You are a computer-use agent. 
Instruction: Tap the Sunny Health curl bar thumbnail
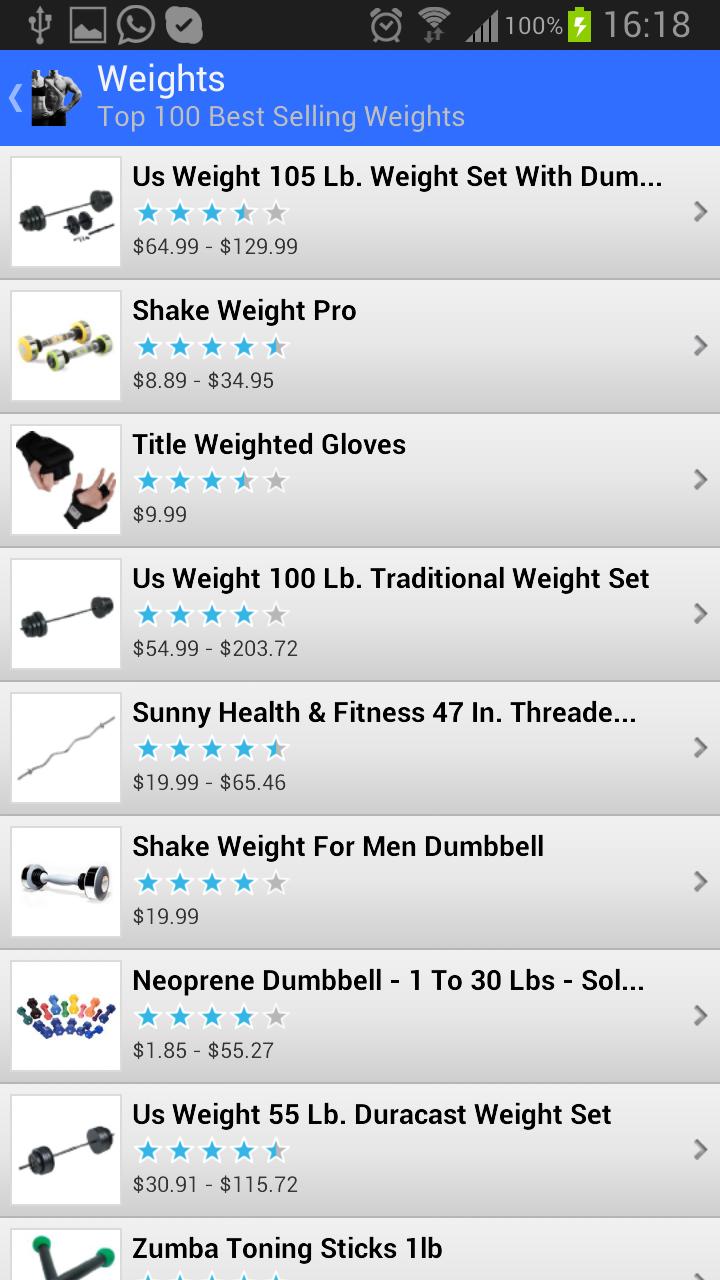(x=64, y=747)
